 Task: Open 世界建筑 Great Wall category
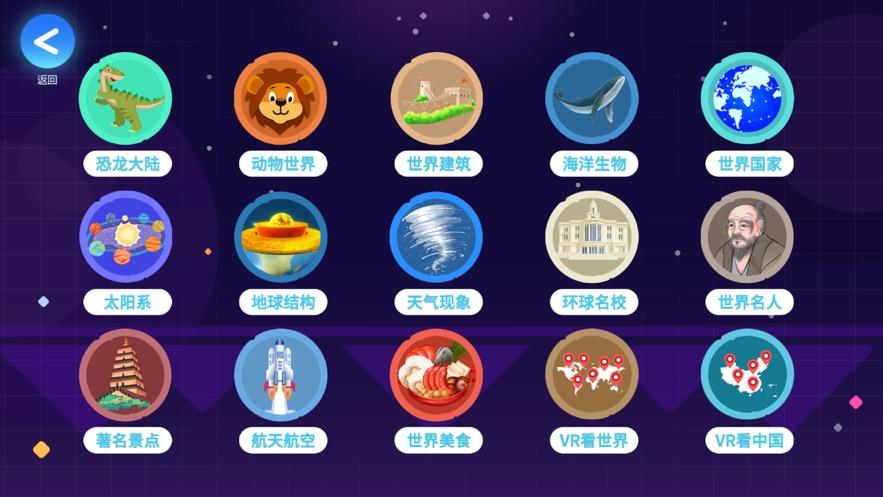coord(437,99)
